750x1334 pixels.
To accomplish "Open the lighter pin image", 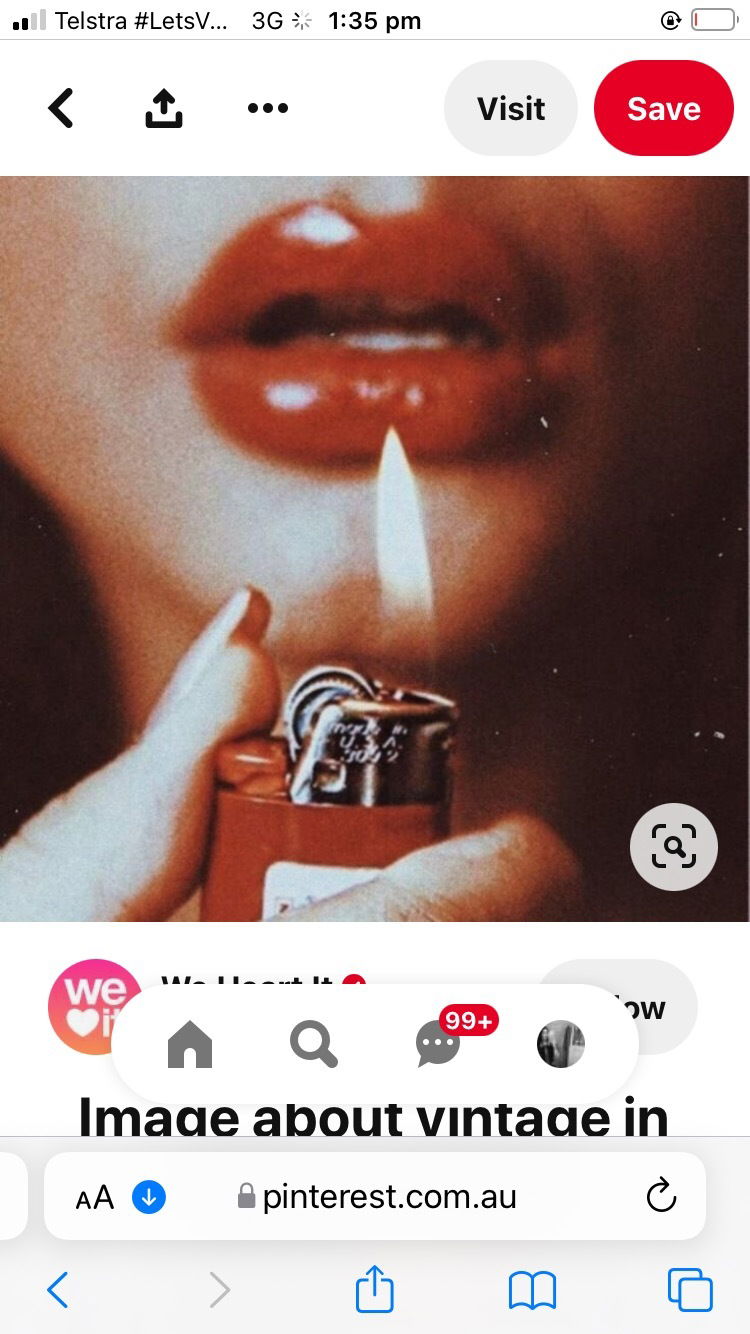I will (x=375, y=548).
